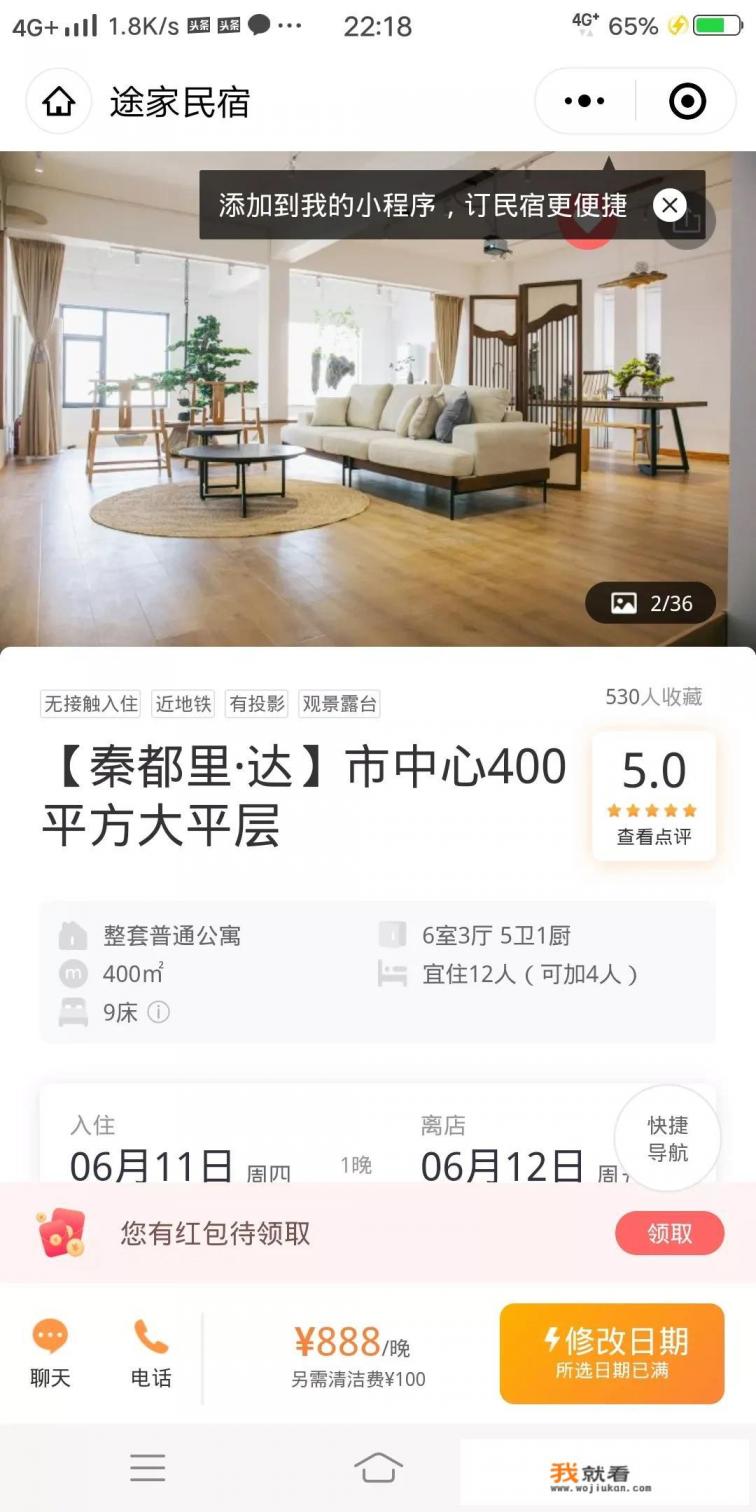Show details about the 9 beds

pos(159,1012)
